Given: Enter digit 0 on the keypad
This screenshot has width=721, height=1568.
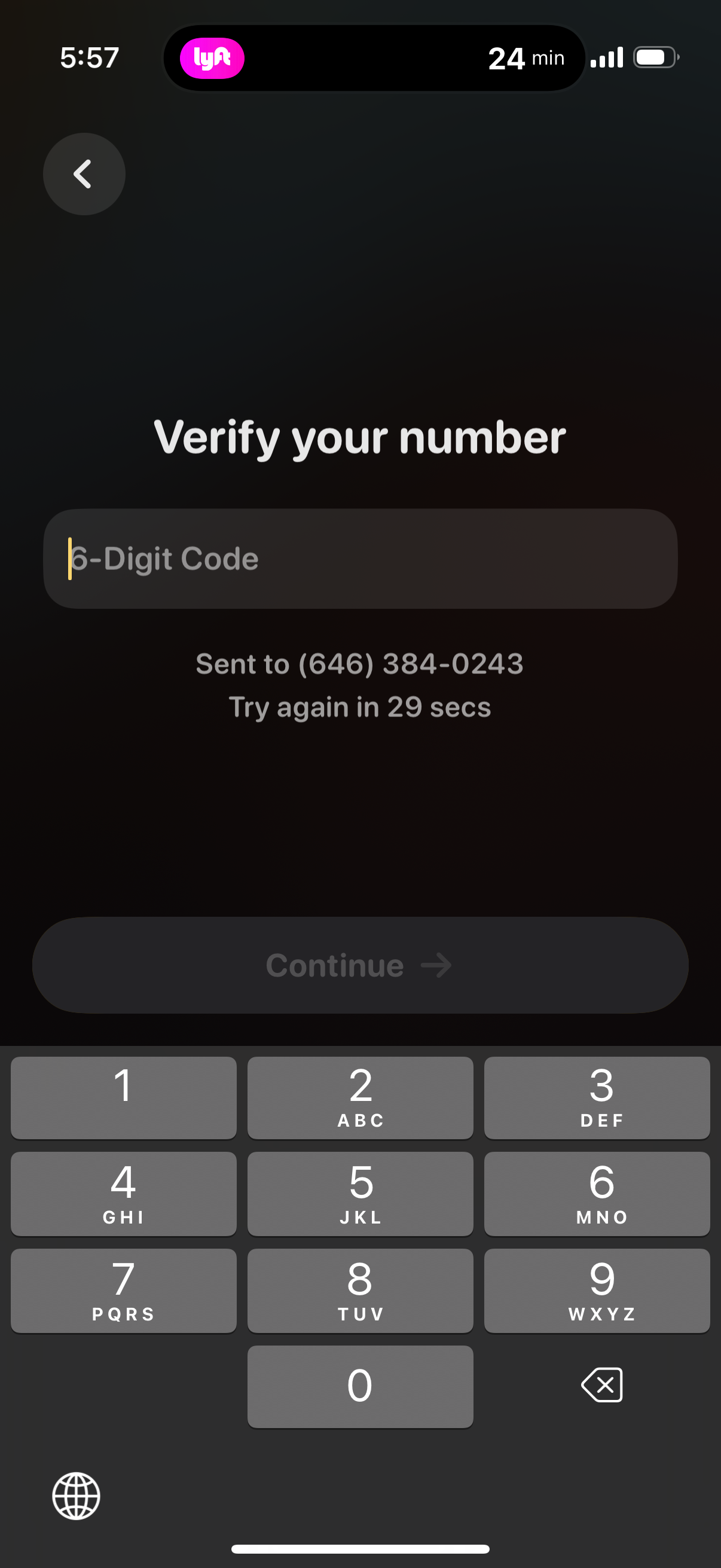Looking at the screenshot, I should [x=360, y=1387].
